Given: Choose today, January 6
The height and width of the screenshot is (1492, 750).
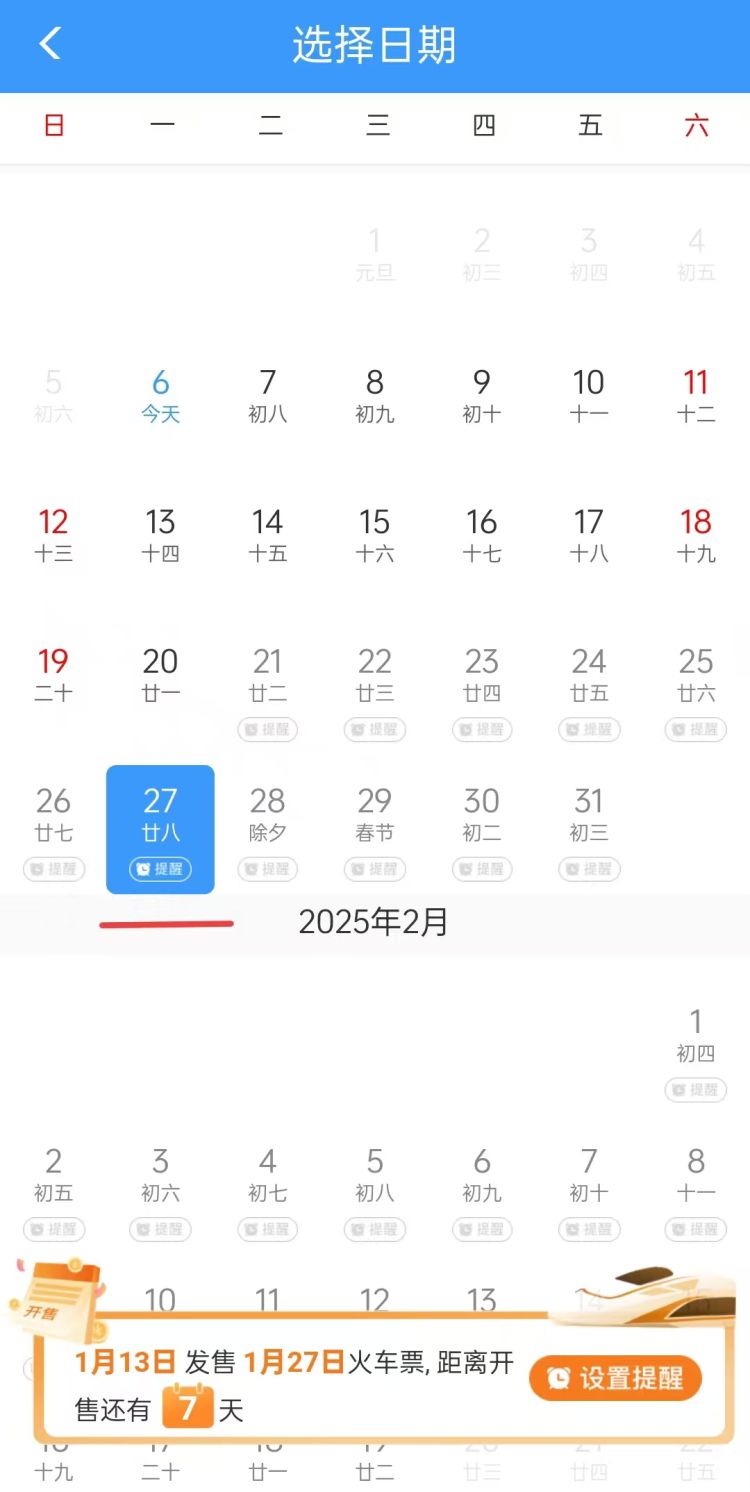Looking at the screenshot, I should [160, 395].
